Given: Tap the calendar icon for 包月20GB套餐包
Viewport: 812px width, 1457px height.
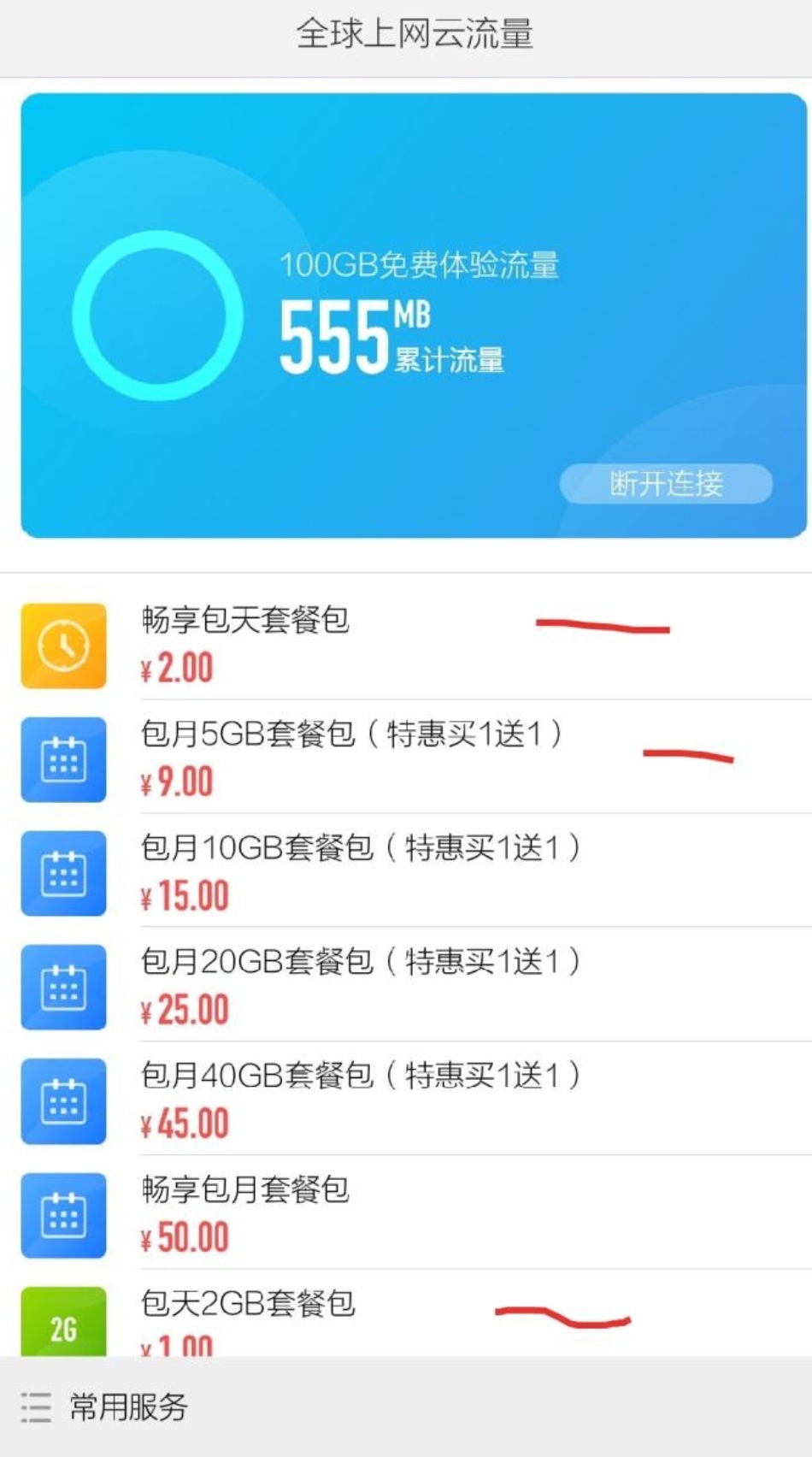Looking at the screenshot, I should pyautogui.click(x=62, y=988).
